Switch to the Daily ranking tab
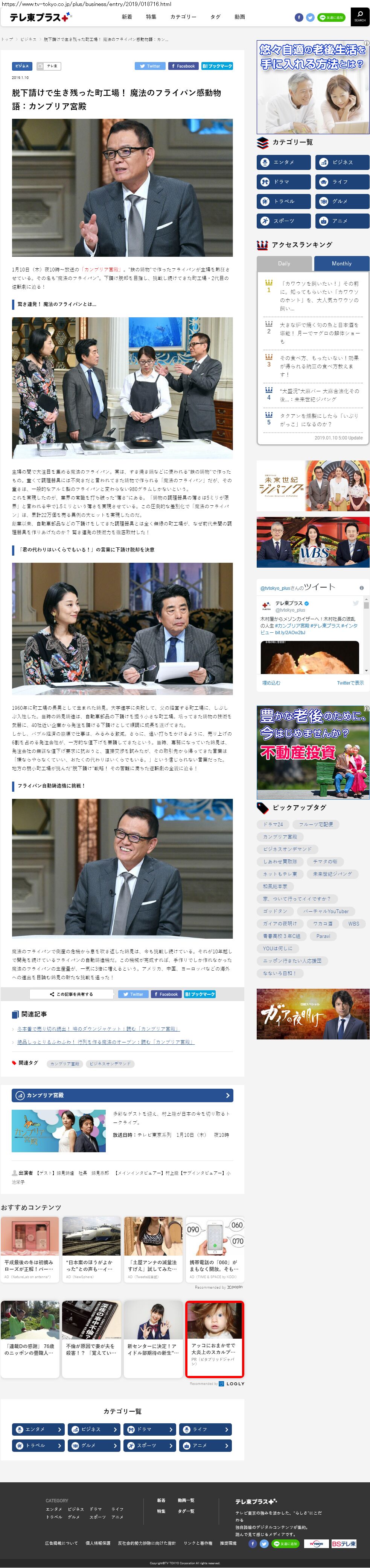 284,264
